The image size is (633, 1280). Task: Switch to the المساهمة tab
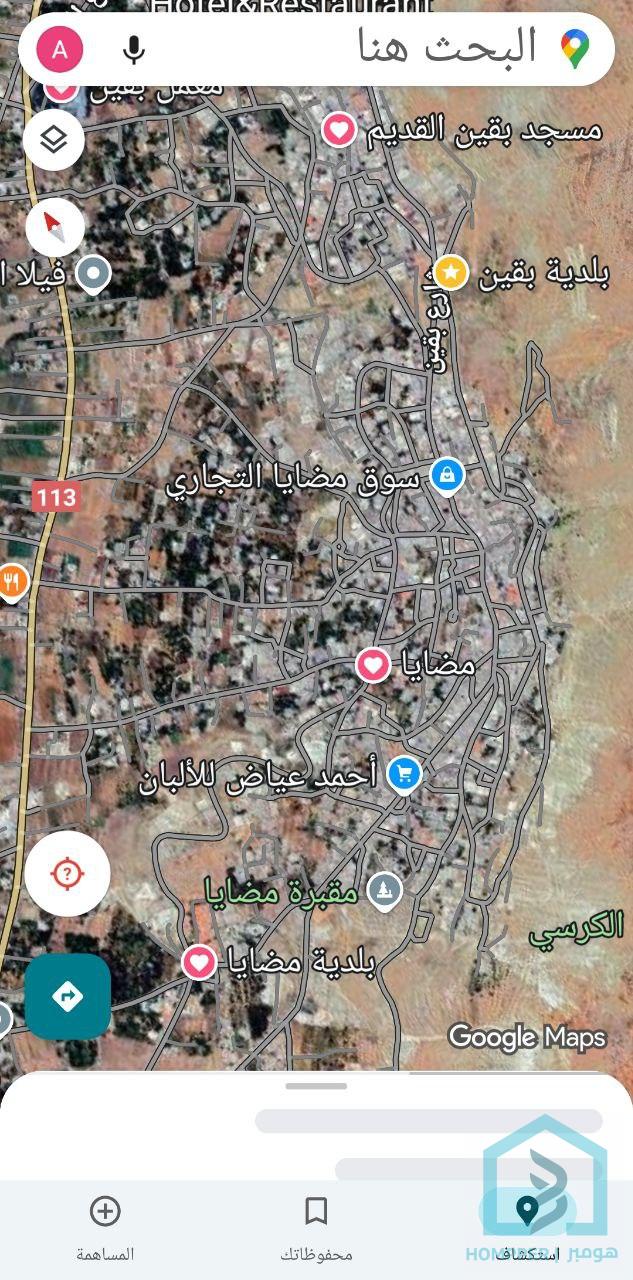(x=105, y=1228)
